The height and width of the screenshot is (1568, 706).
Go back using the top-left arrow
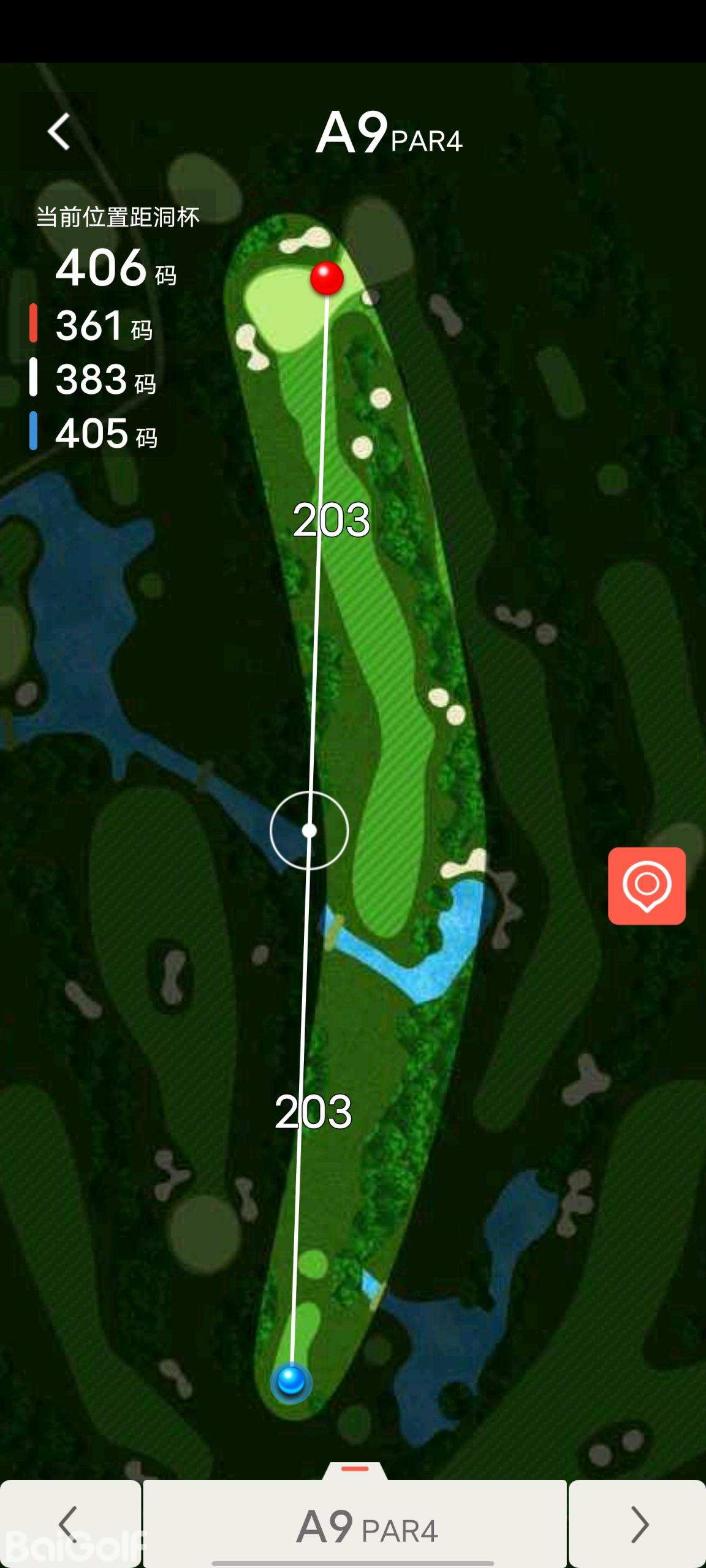click(59, 132)
